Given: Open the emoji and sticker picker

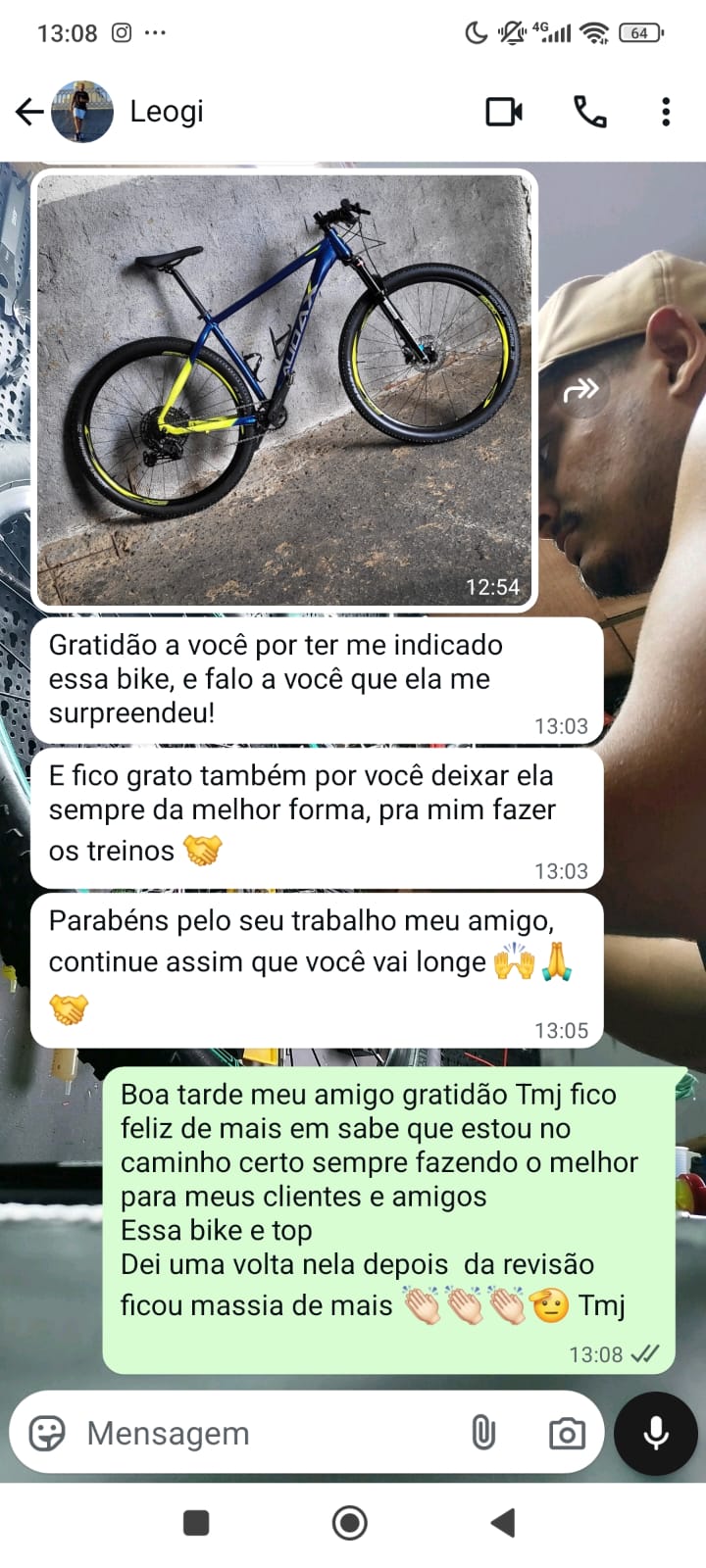Looking at the screenshot, I should tap(47, 1433).
